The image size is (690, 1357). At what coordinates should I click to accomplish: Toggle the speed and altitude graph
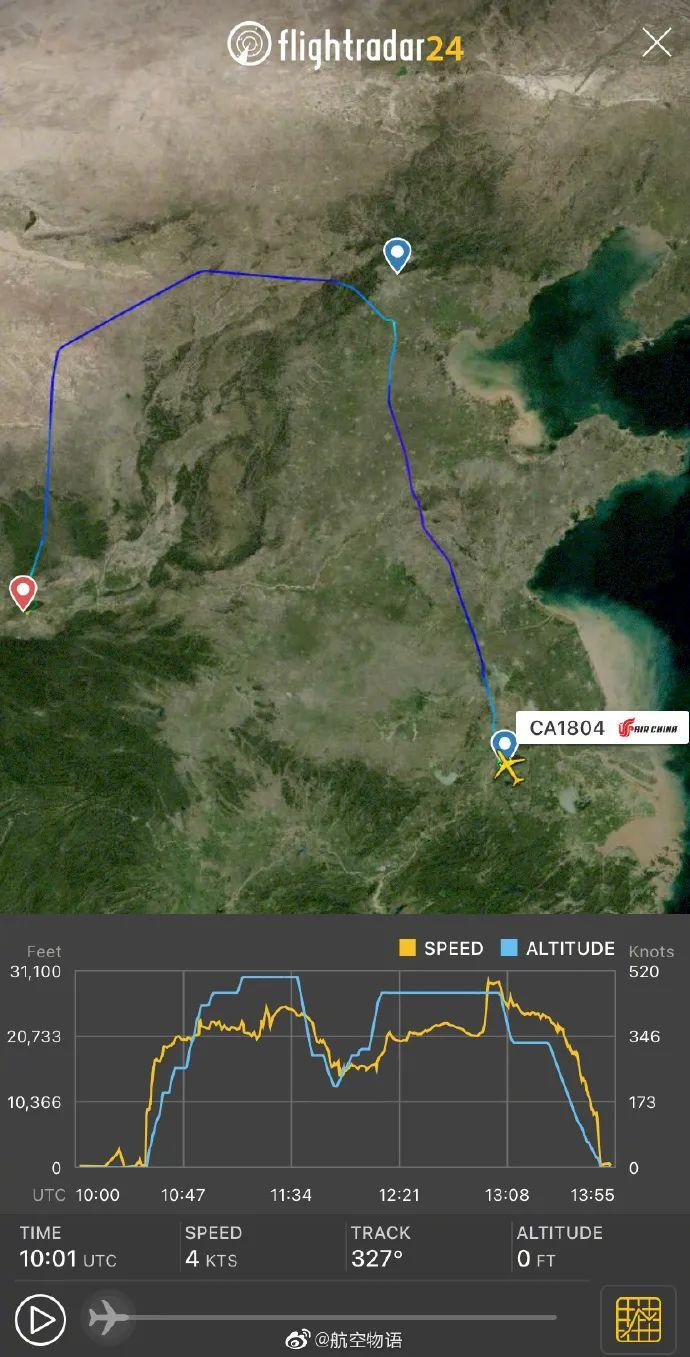(x=638, y=1319)
